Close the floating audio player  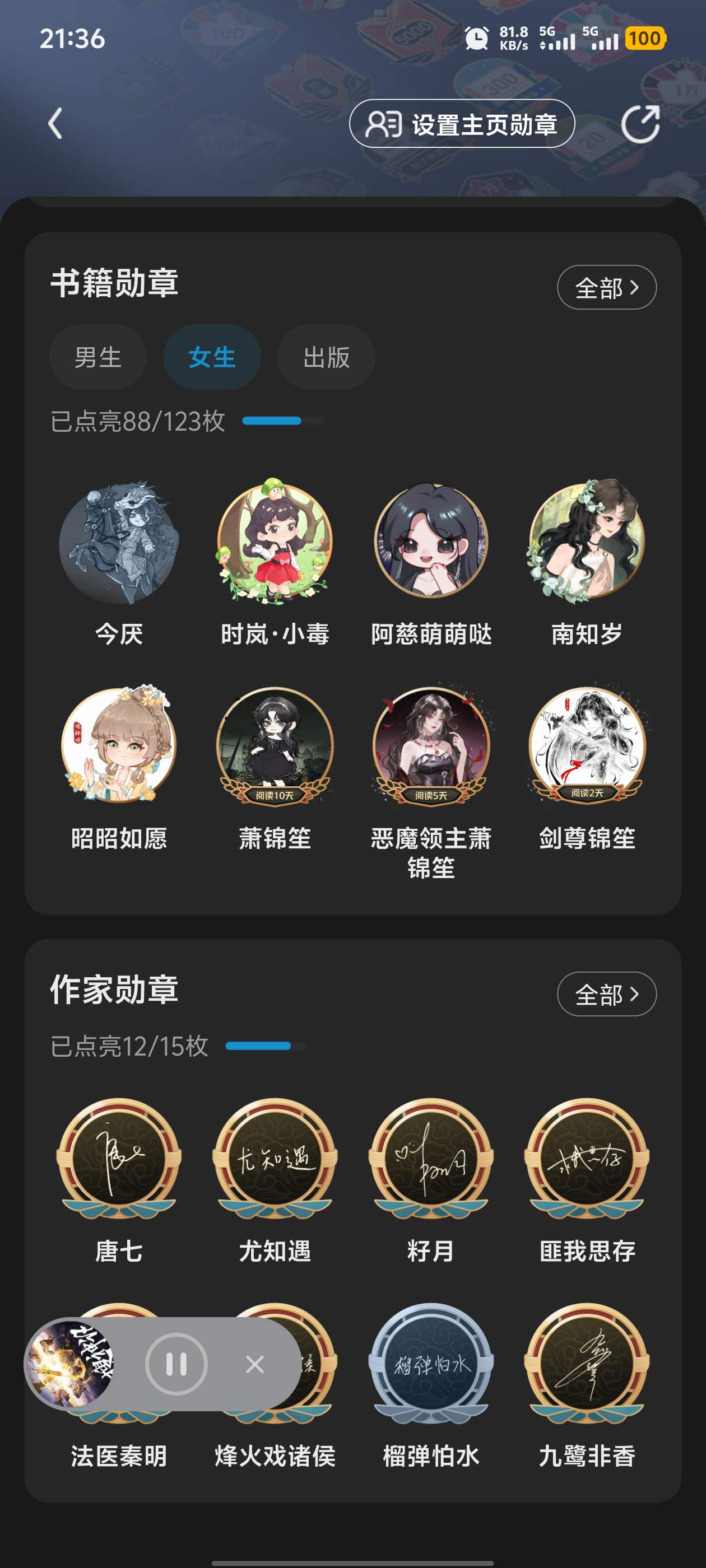click(254, 1364)
